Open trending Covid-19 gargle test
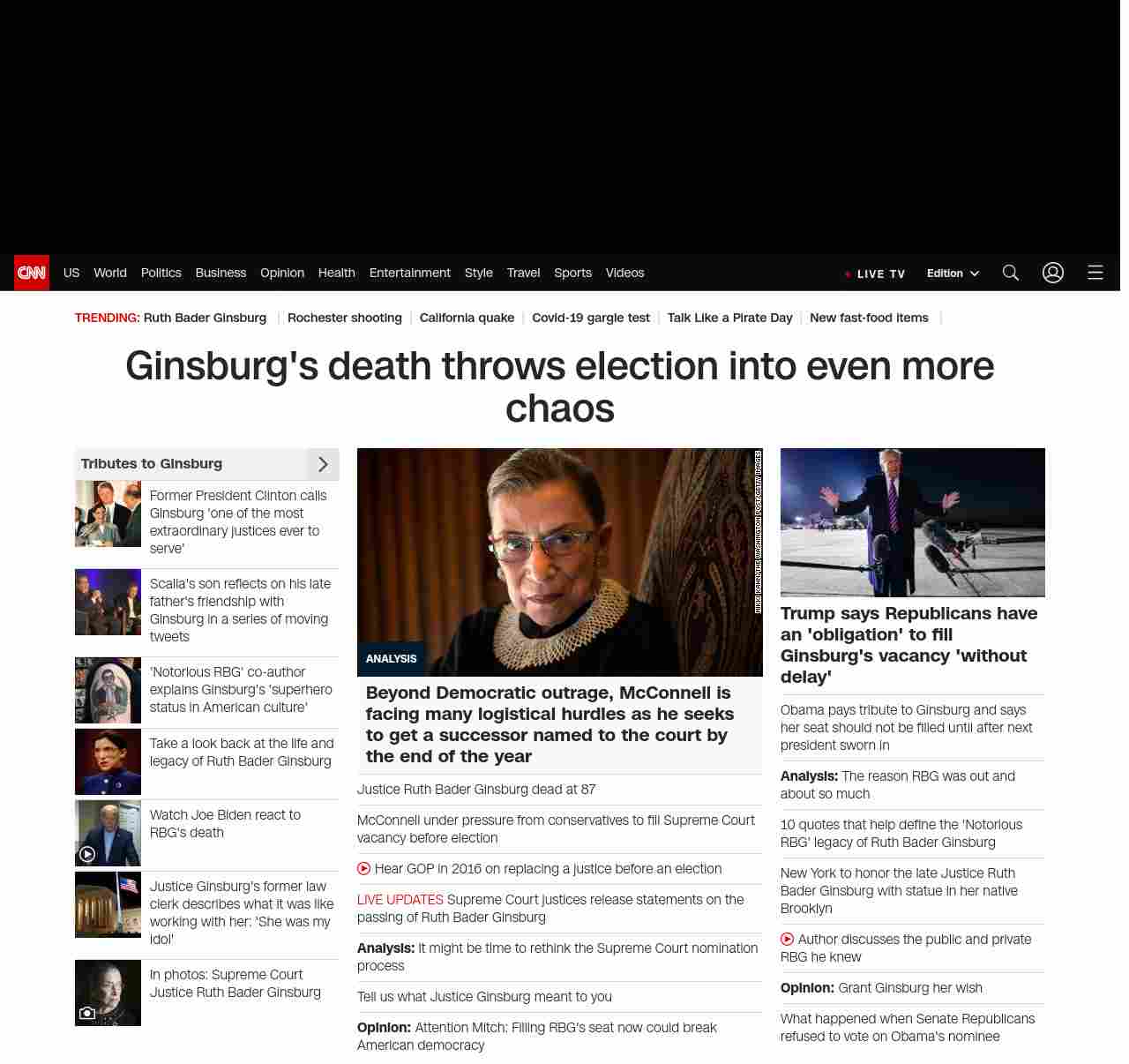Viewport: 1129px width, 1064px height. (x=590, y=318)
